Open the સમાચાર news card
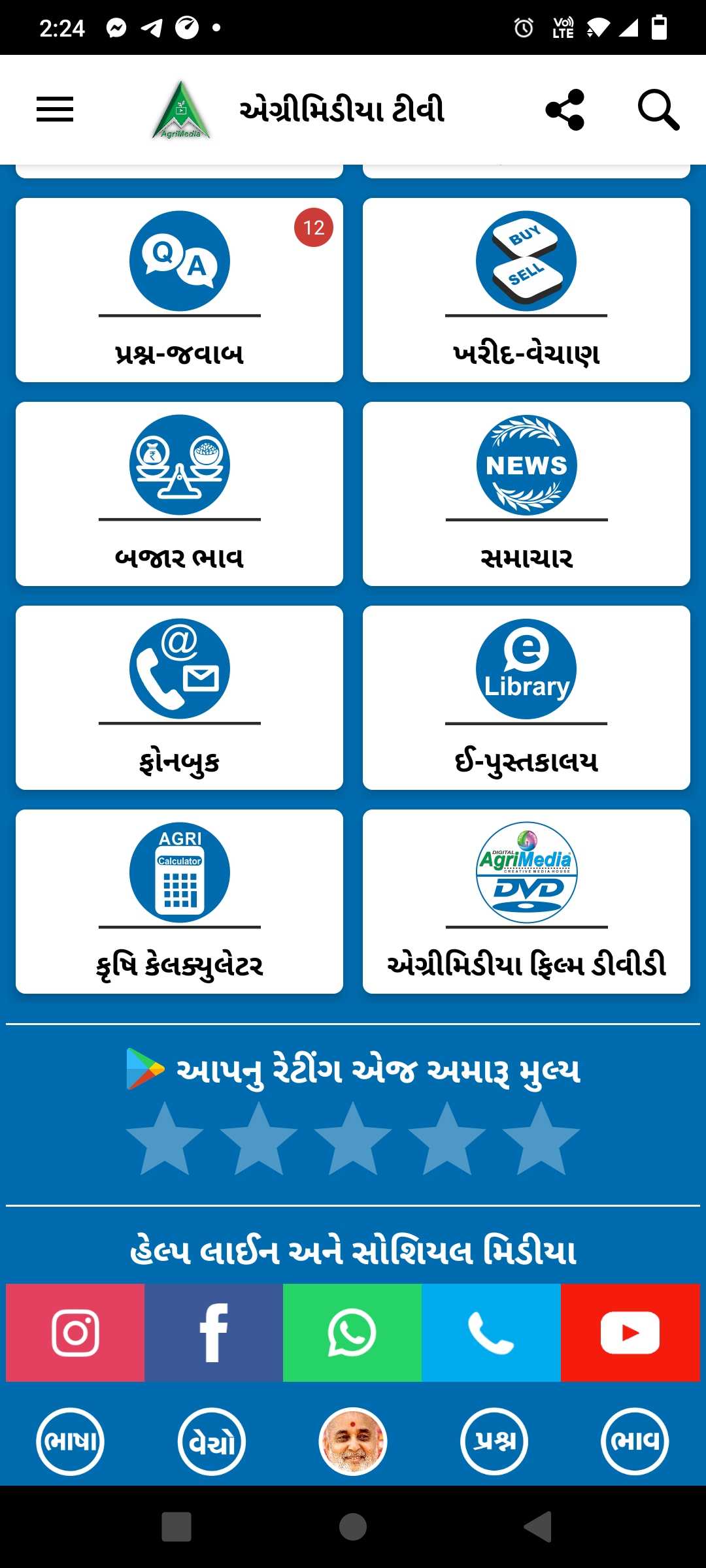Viewport: 706px width, 1568px height. click(526, 494)
